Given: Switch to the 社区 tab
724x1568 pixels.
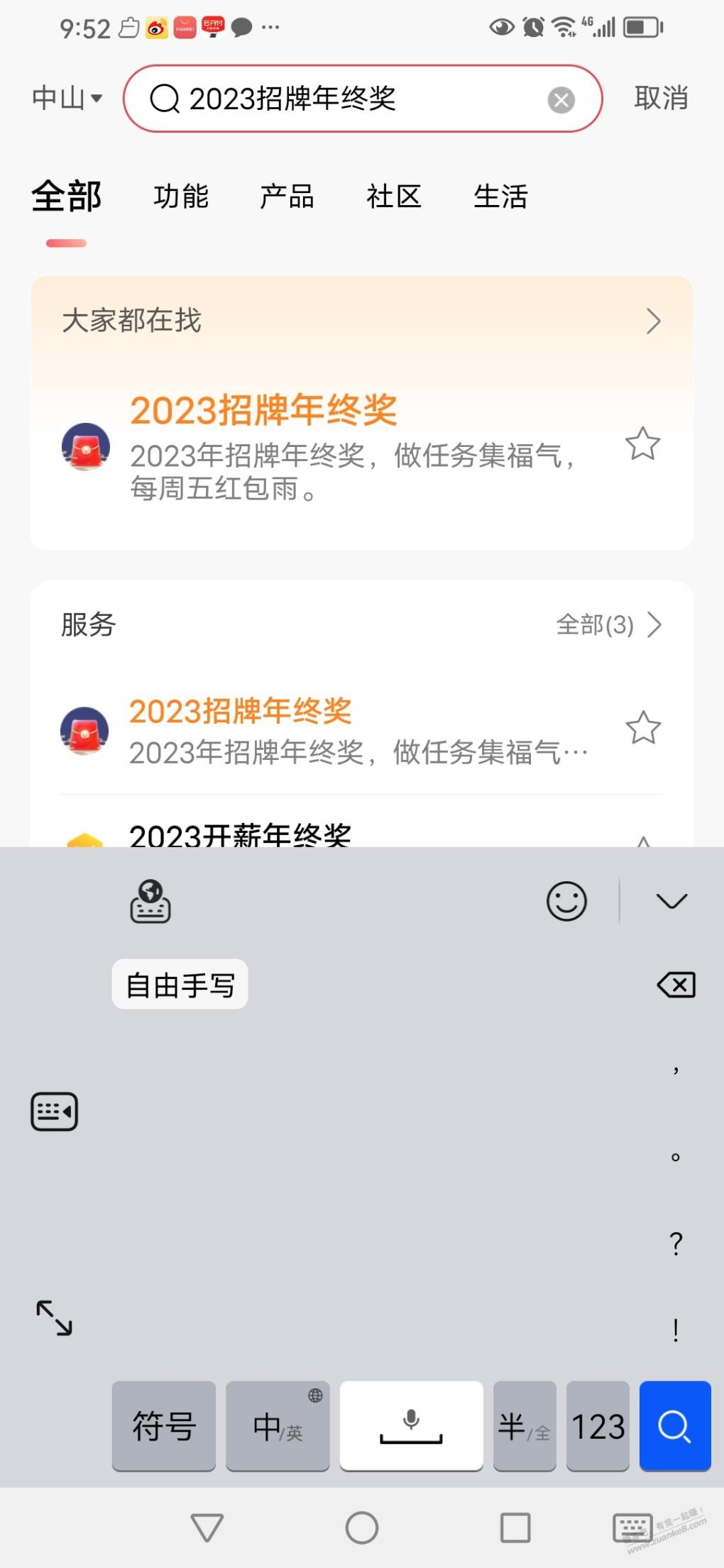Looking at the screenshot, I should pos(394,197).
